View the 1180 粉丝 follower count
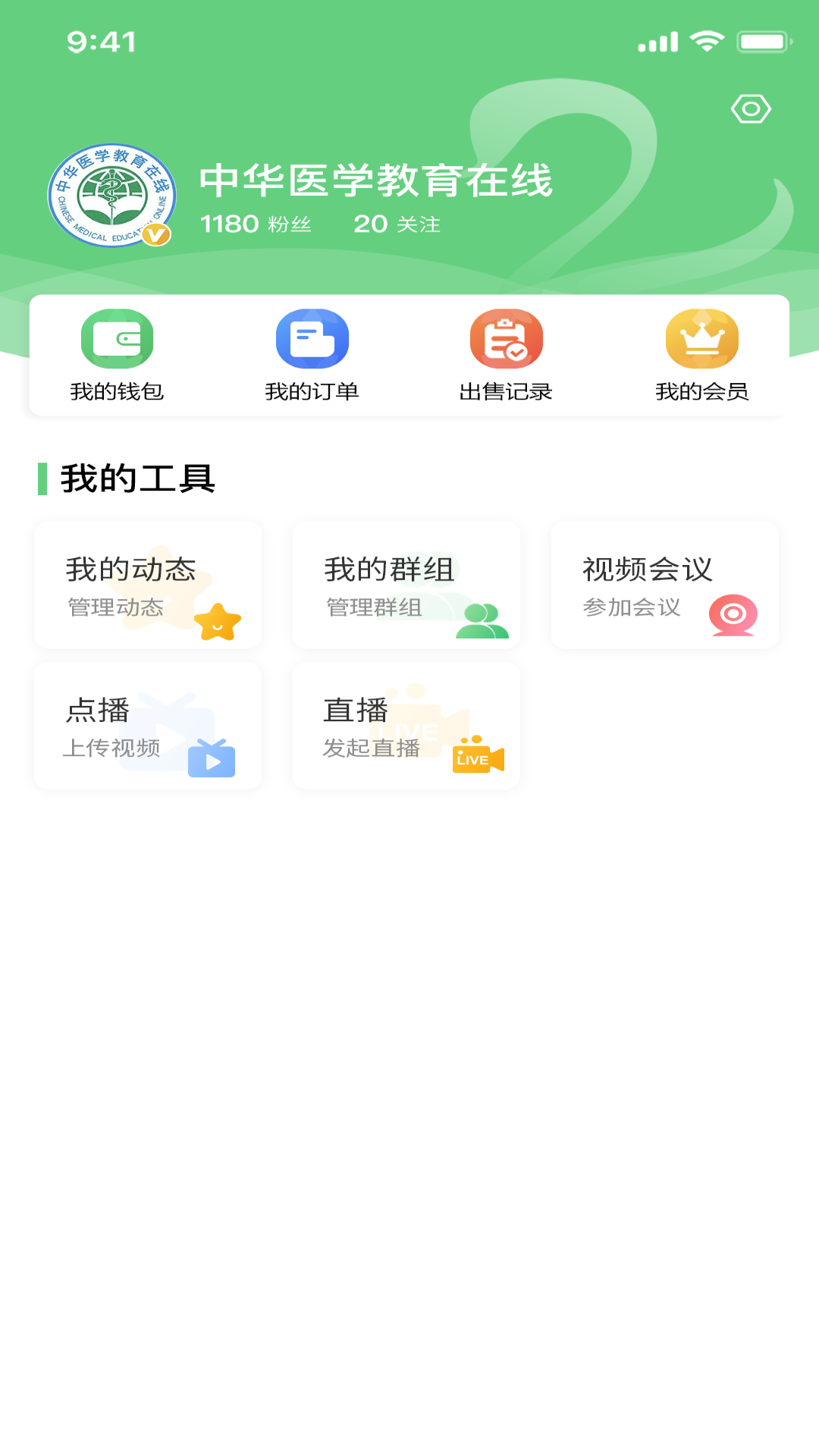819x1456 pixels. click(256, 223)
